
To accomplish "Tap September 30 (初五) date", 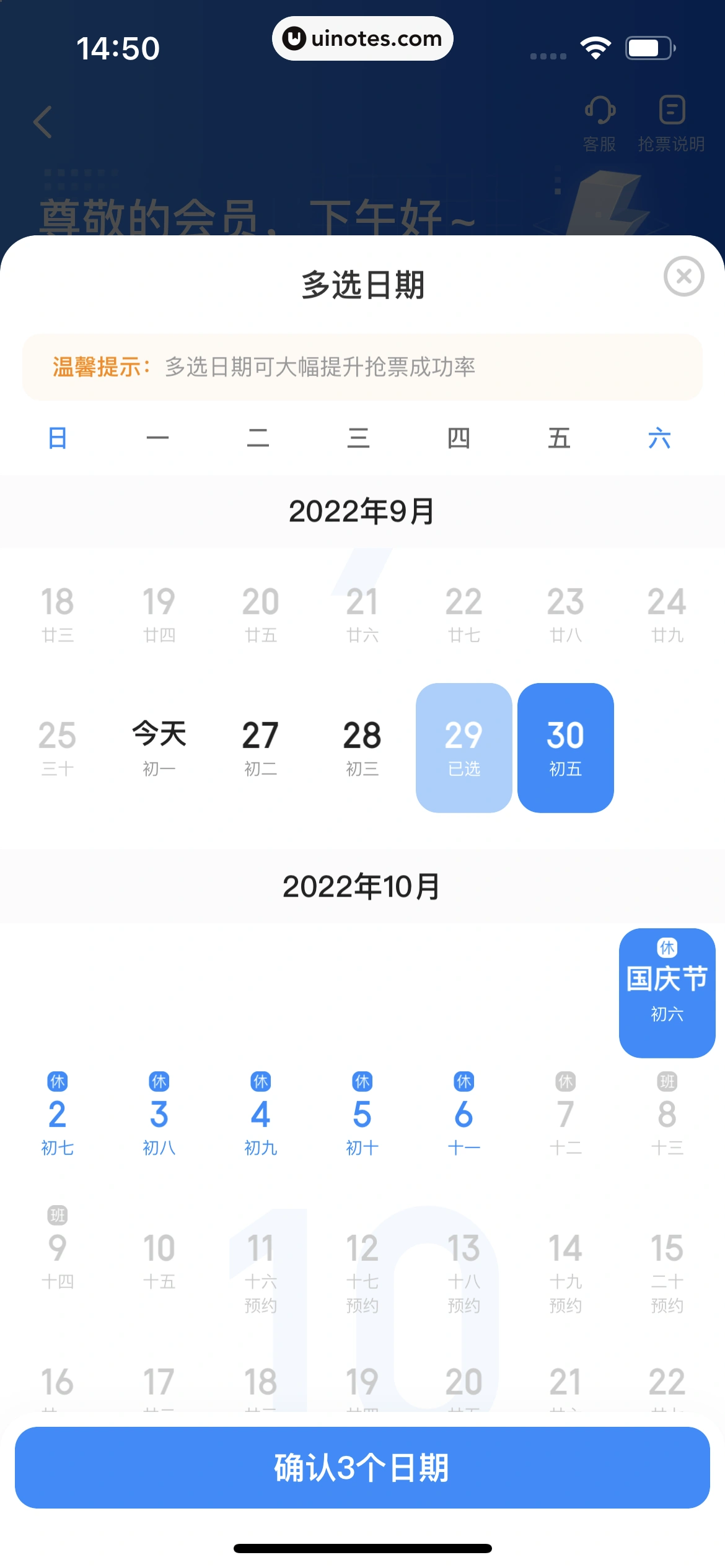I will tap(566, 747).
